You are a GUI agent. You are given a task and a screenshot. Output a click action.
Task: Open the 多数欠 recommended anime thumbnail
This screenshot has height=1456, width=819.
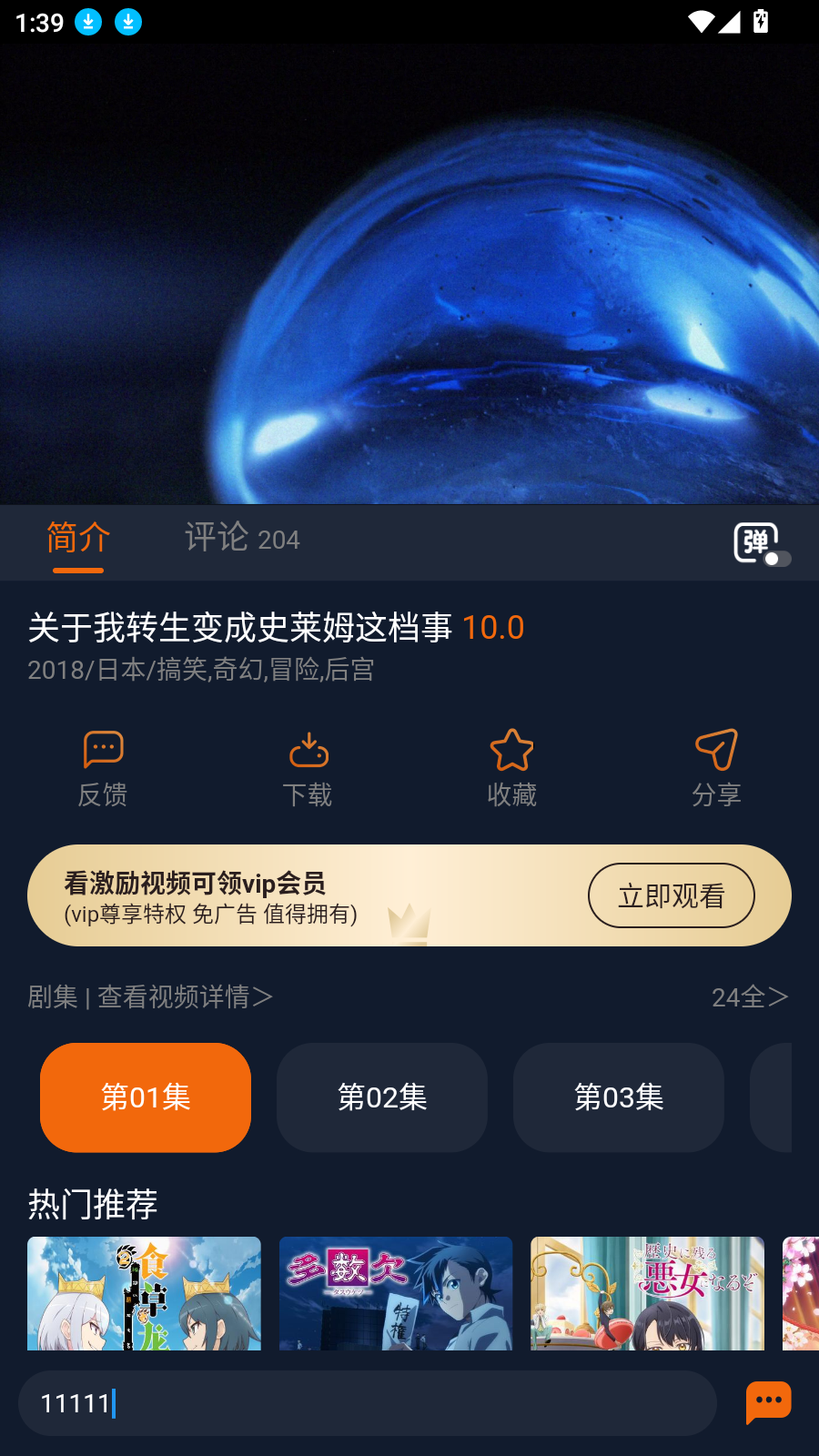pyautogui.click(x=395, y=1294)
